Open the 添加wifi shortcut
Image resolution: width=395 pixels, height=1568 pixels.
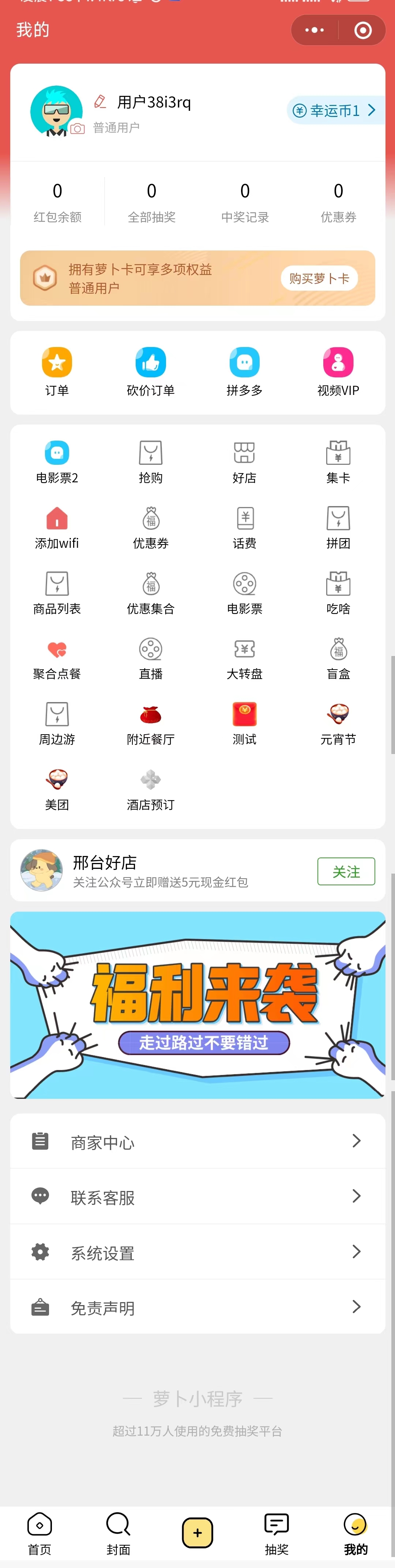point(57,527)
